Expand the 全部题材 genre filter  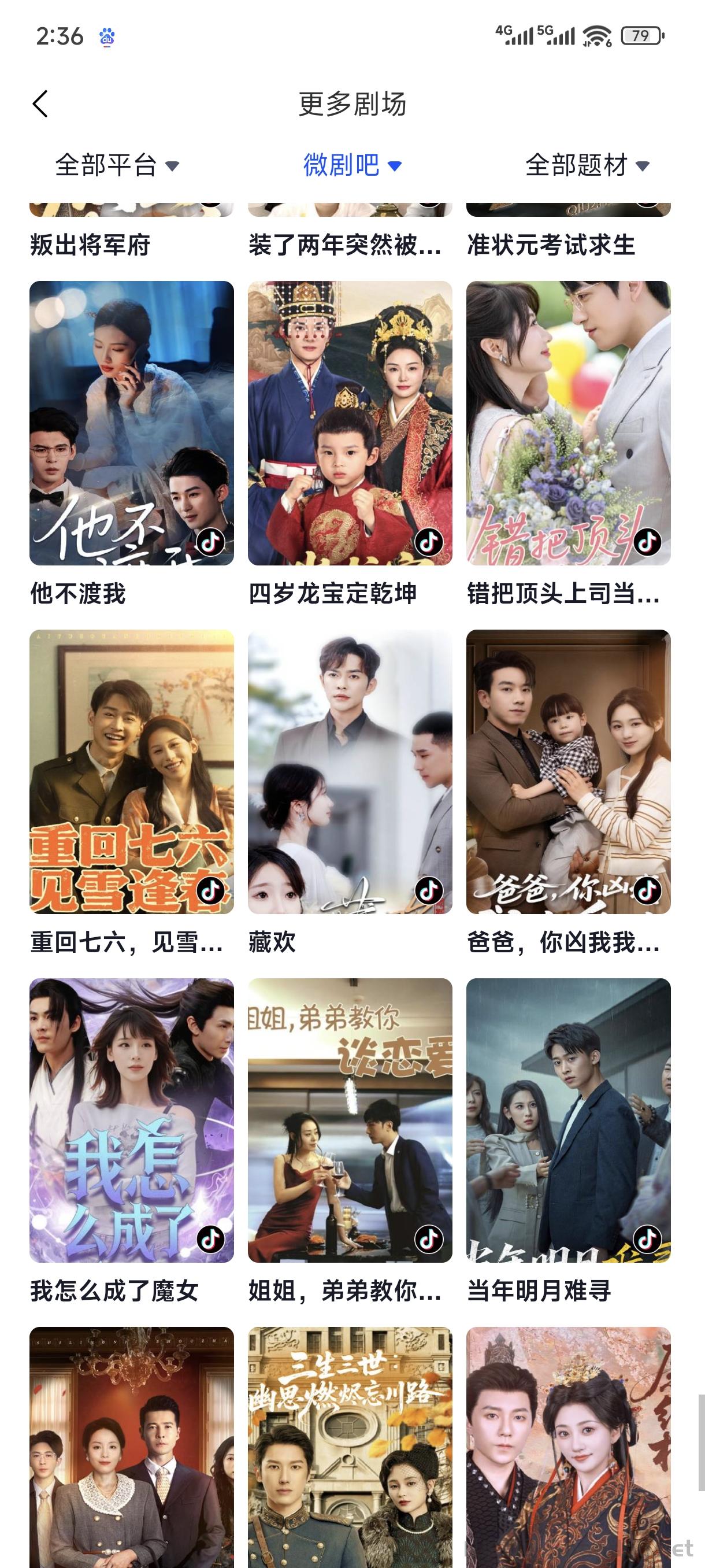[x=587, y=165]
